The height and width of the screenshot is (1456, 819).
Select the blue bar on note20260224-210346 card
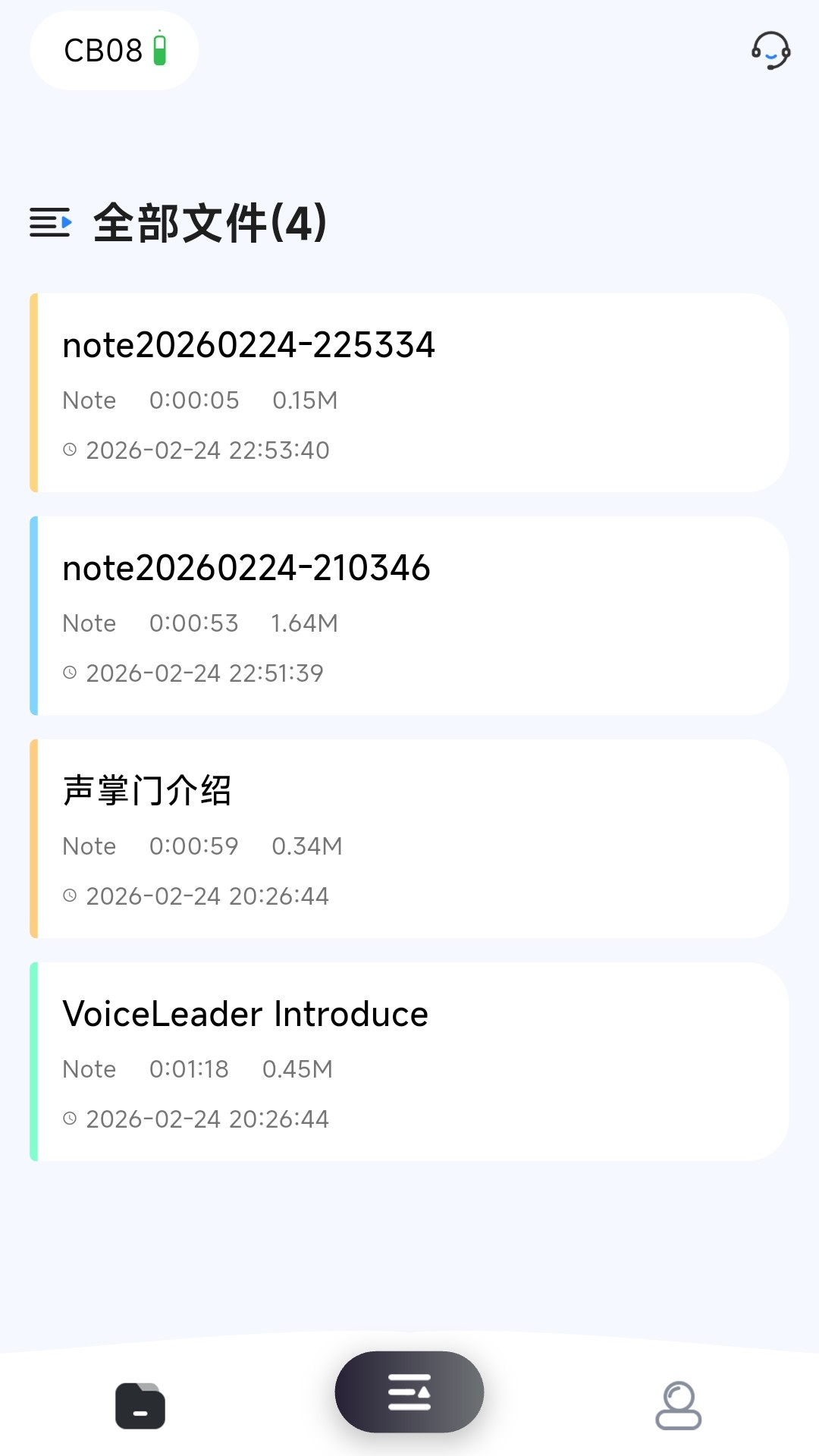(33, 616)
